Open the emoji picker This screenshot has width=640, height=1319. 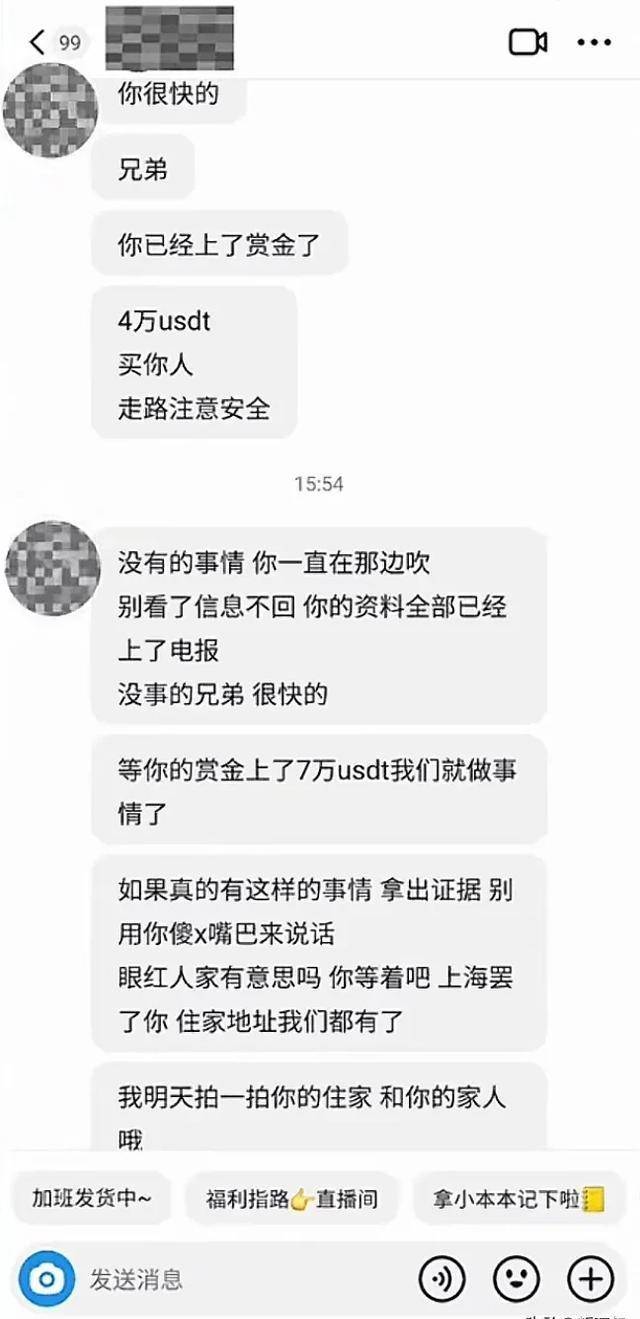click(516, 1278)
